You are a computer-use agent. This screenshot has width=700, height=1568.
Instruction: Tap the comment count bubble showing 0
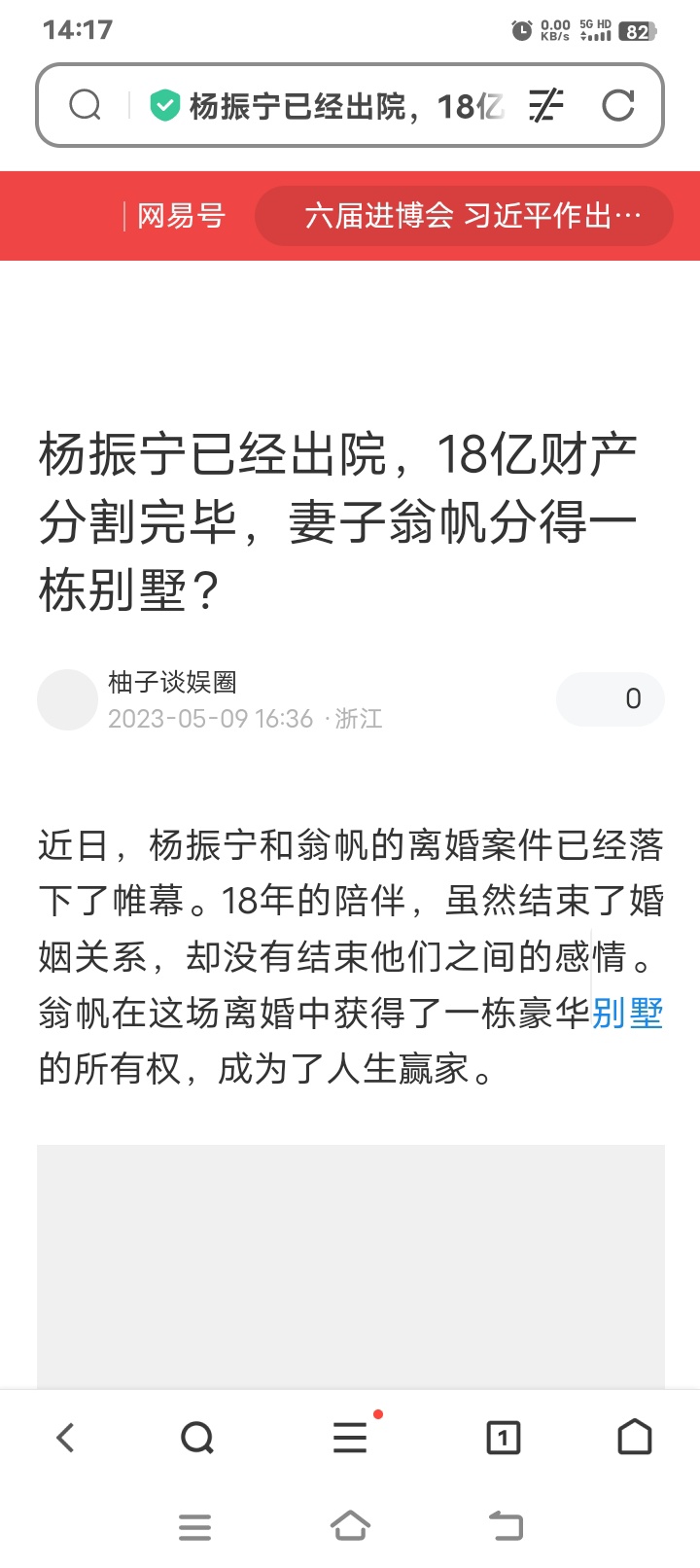click(611, 698)
